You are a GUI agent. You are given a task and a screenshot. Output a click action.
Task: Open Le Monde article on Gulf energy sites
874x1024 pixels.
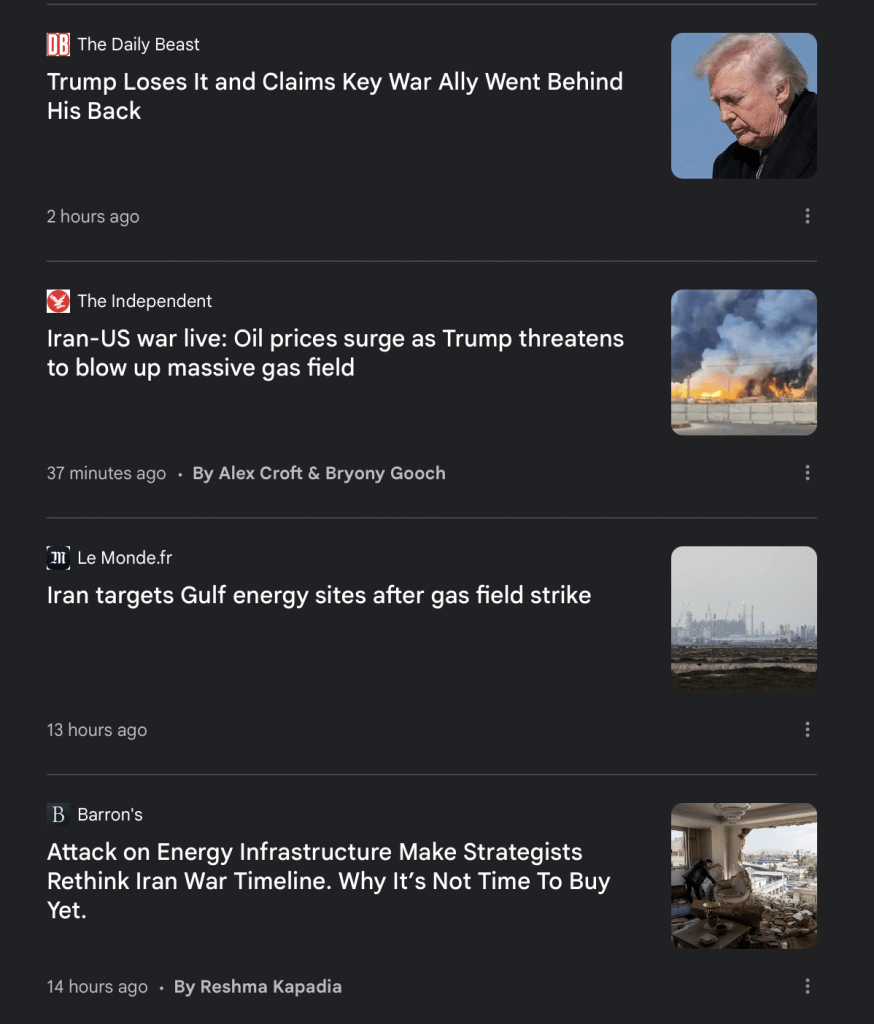[x=319, y=596]
